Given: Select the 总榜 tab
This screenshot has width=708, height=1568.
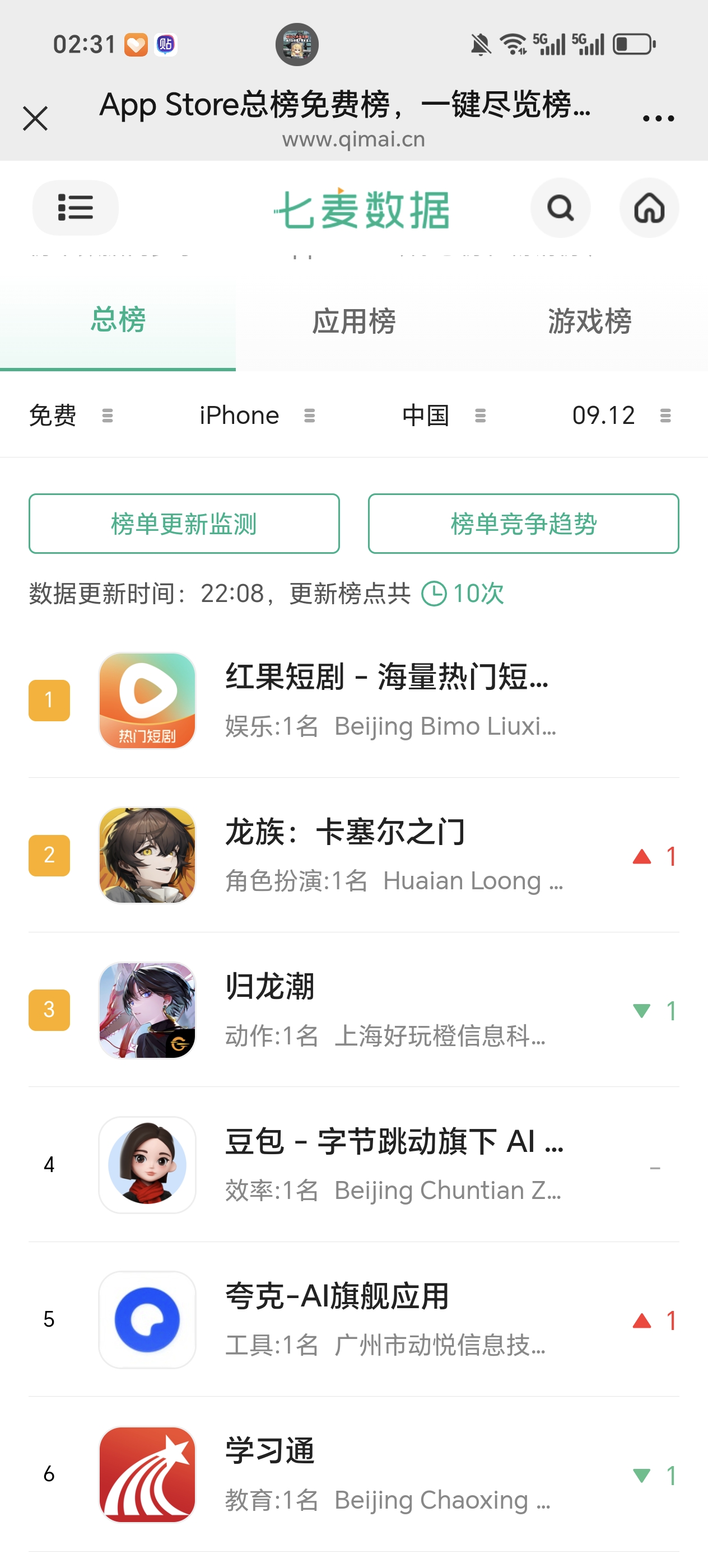Looking at the screenshot, I should tap(118, 320).
